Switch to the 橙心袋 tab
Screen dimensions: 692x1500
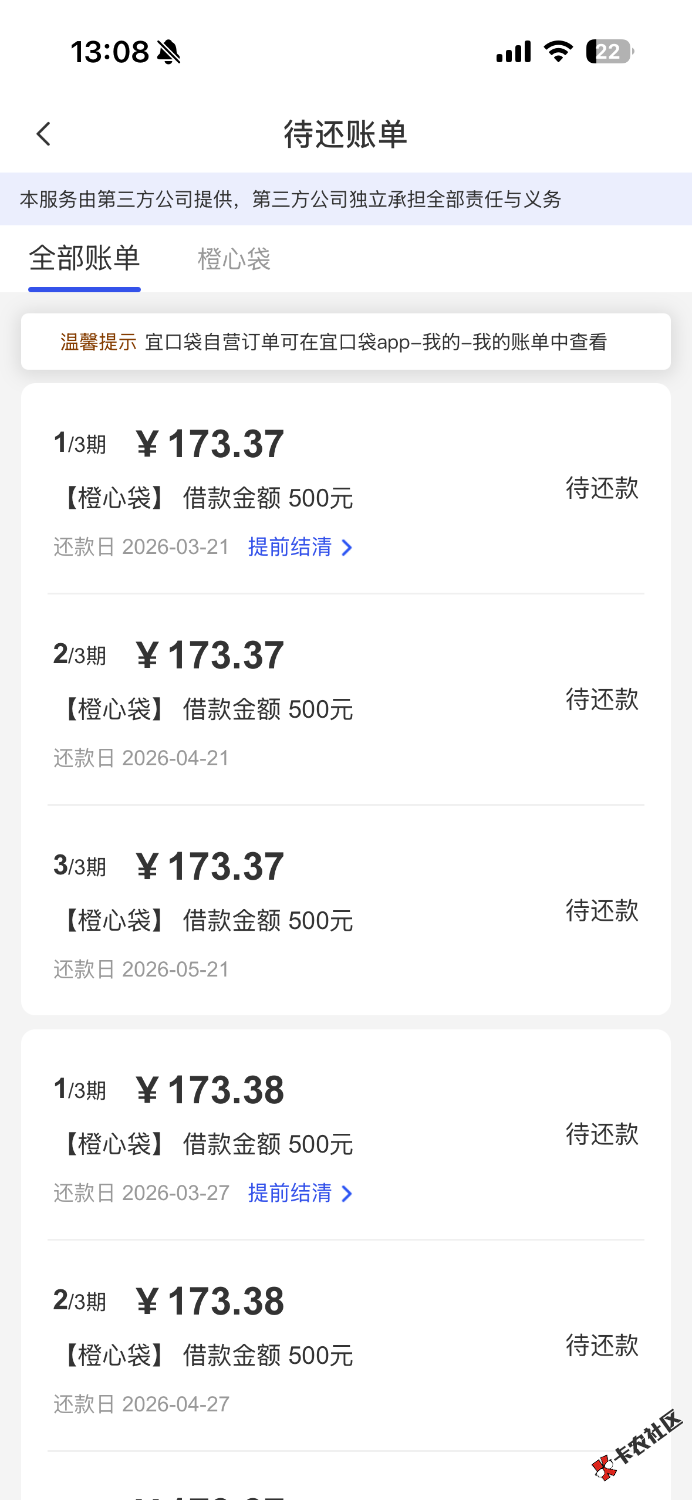pyautogui.click(x=234, y=260)
